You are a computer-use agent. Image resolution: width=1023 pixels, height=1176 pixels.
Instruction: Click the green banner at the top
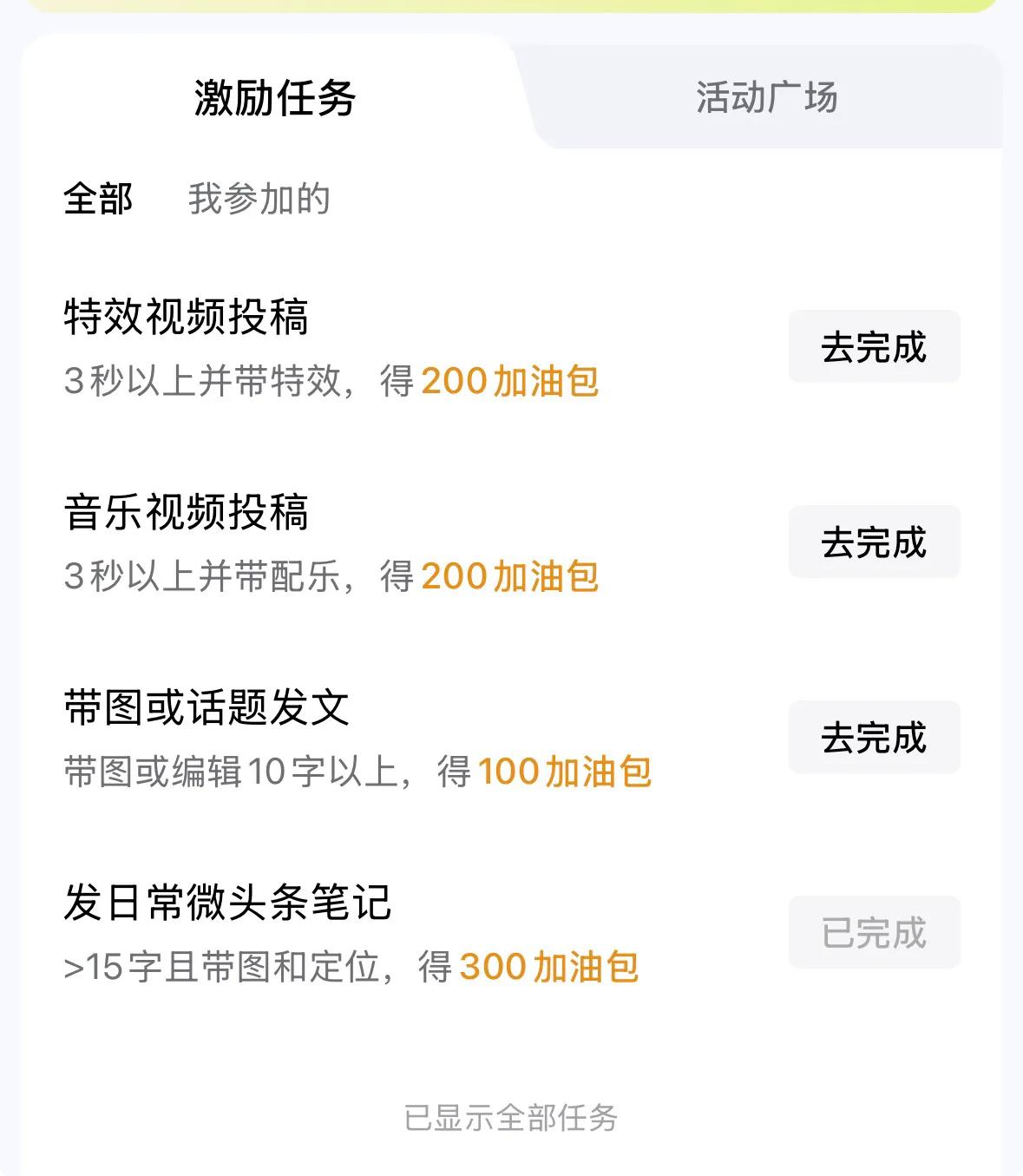click(x=511, y=9)
